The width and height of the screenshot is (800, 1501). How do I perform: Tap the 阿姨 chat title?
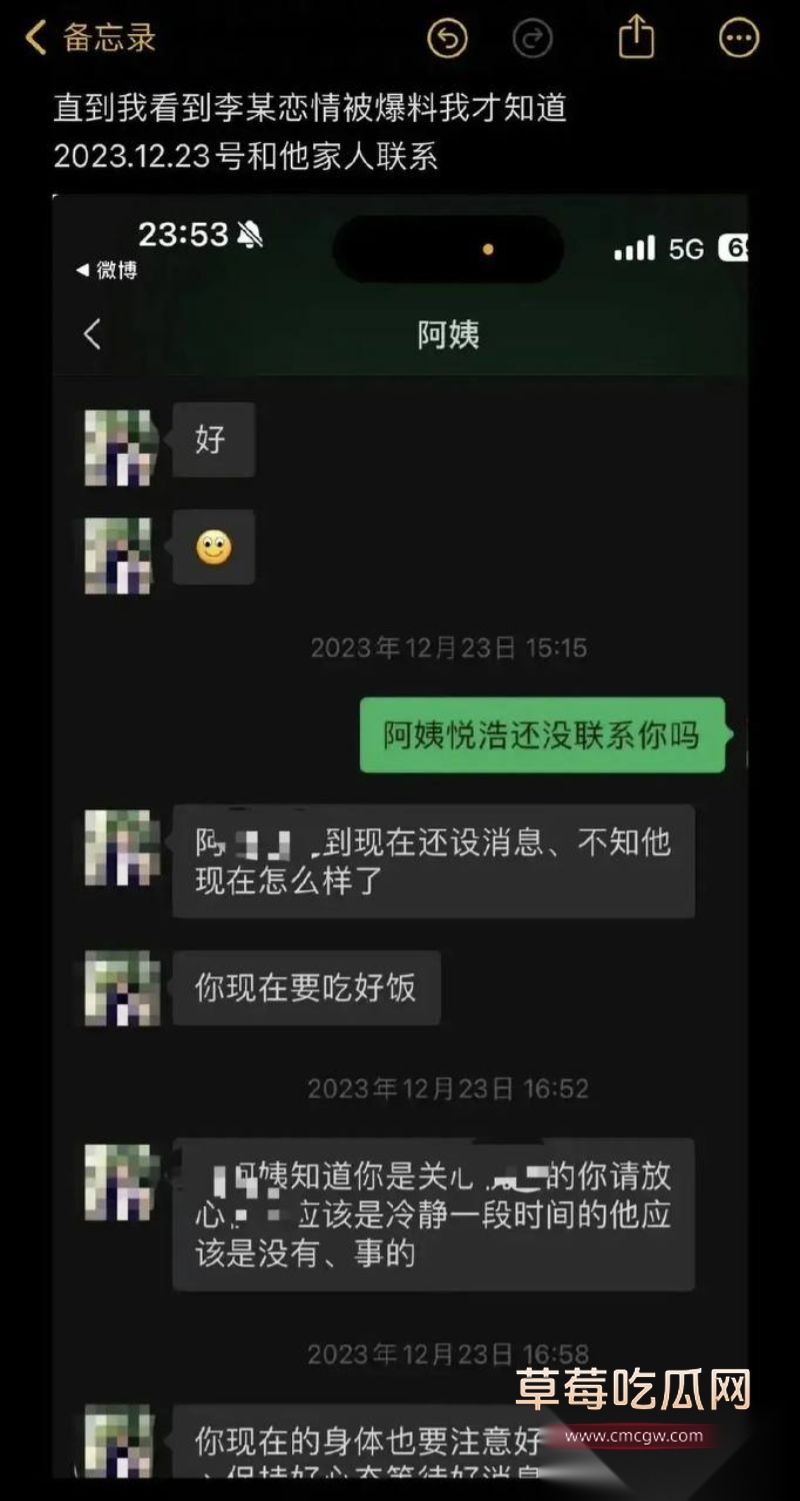pyautogui.click(x=449, y=335)
